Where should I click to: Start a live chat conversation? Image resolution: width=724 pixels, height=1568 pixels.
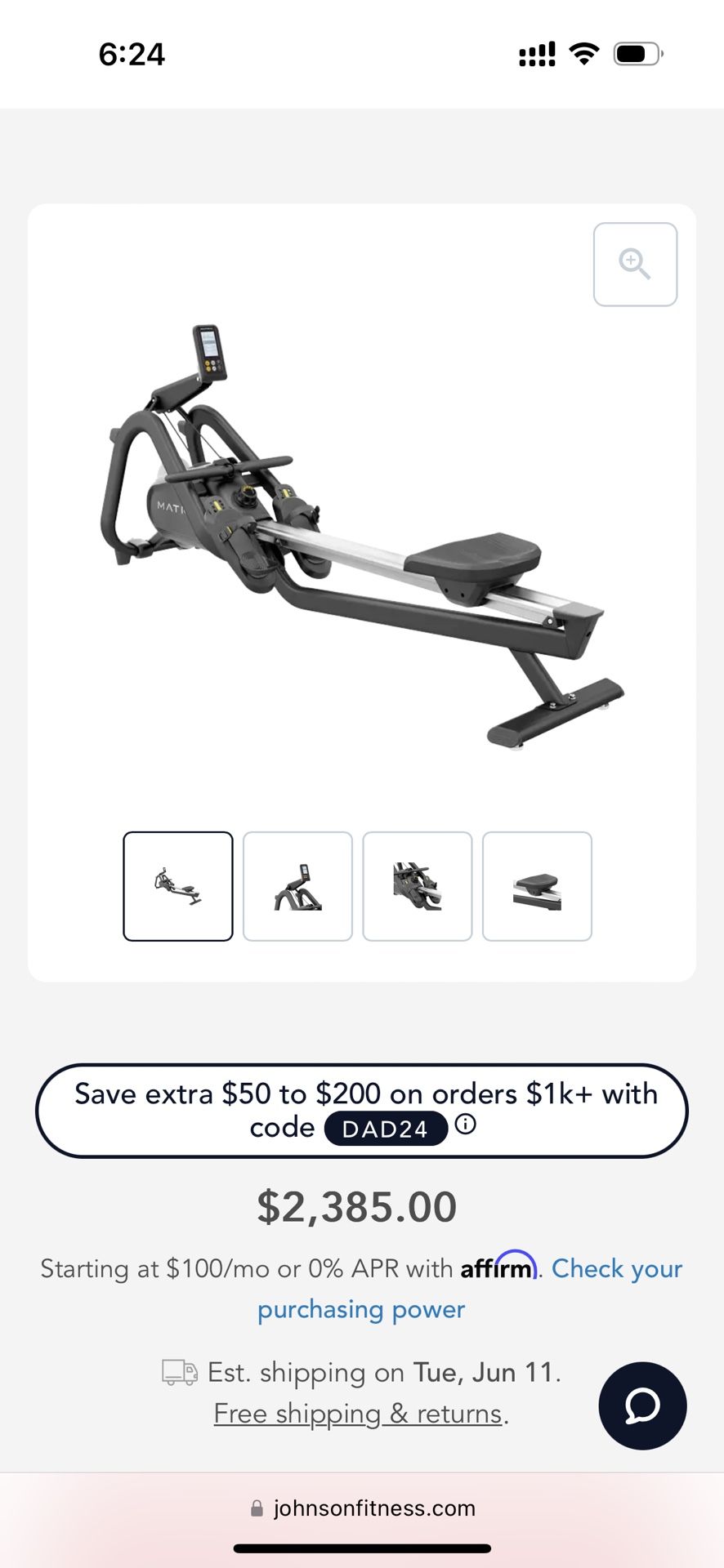[x=642, y=1405]
